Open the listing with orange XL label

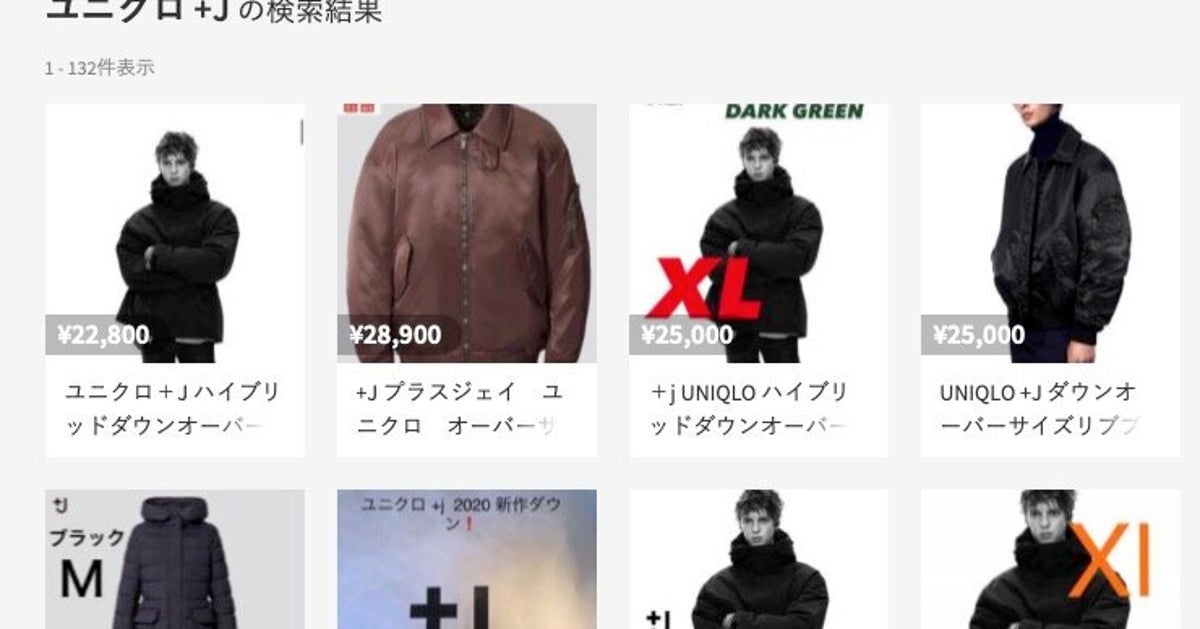pos(1049,560)
